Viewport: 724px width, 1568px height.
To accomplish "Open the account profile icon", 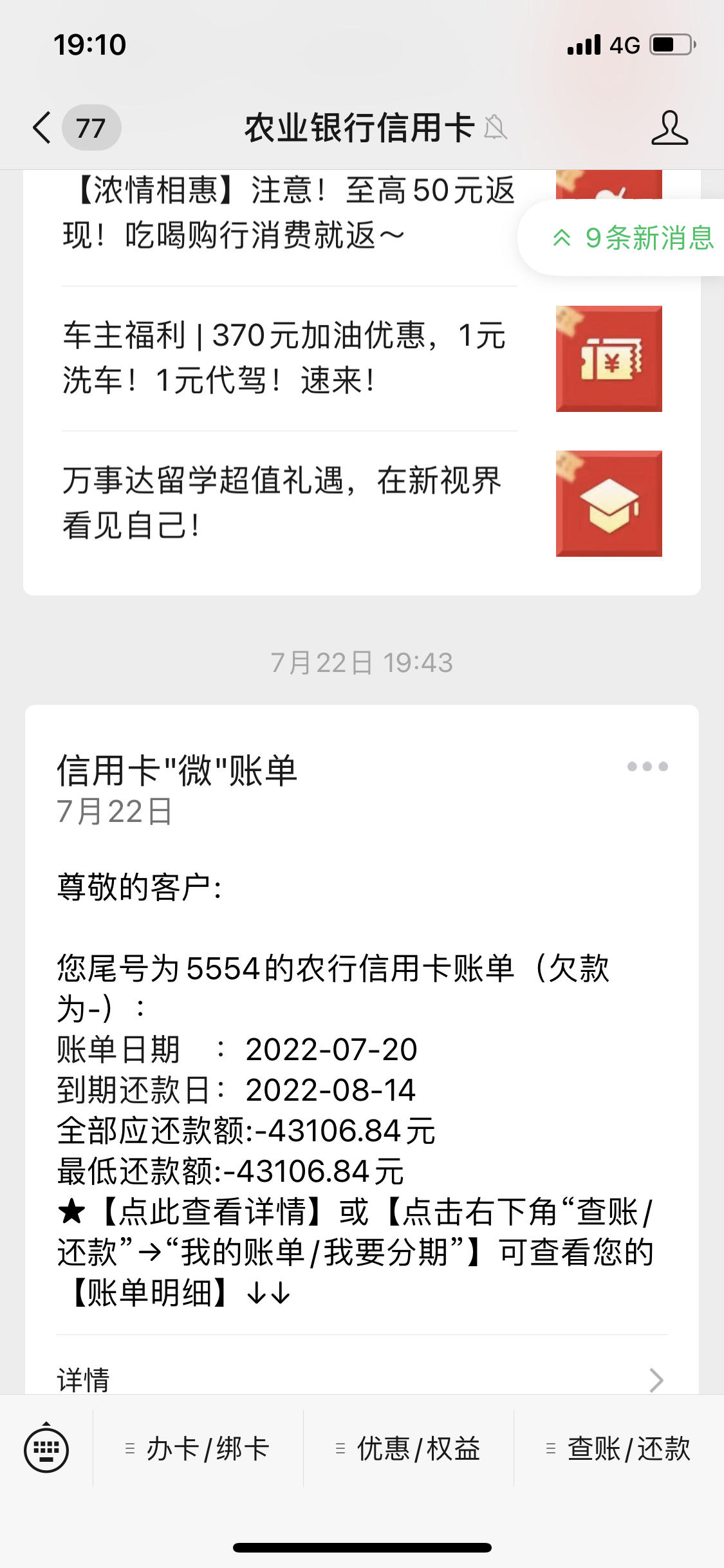I will [x=669, y=127].
